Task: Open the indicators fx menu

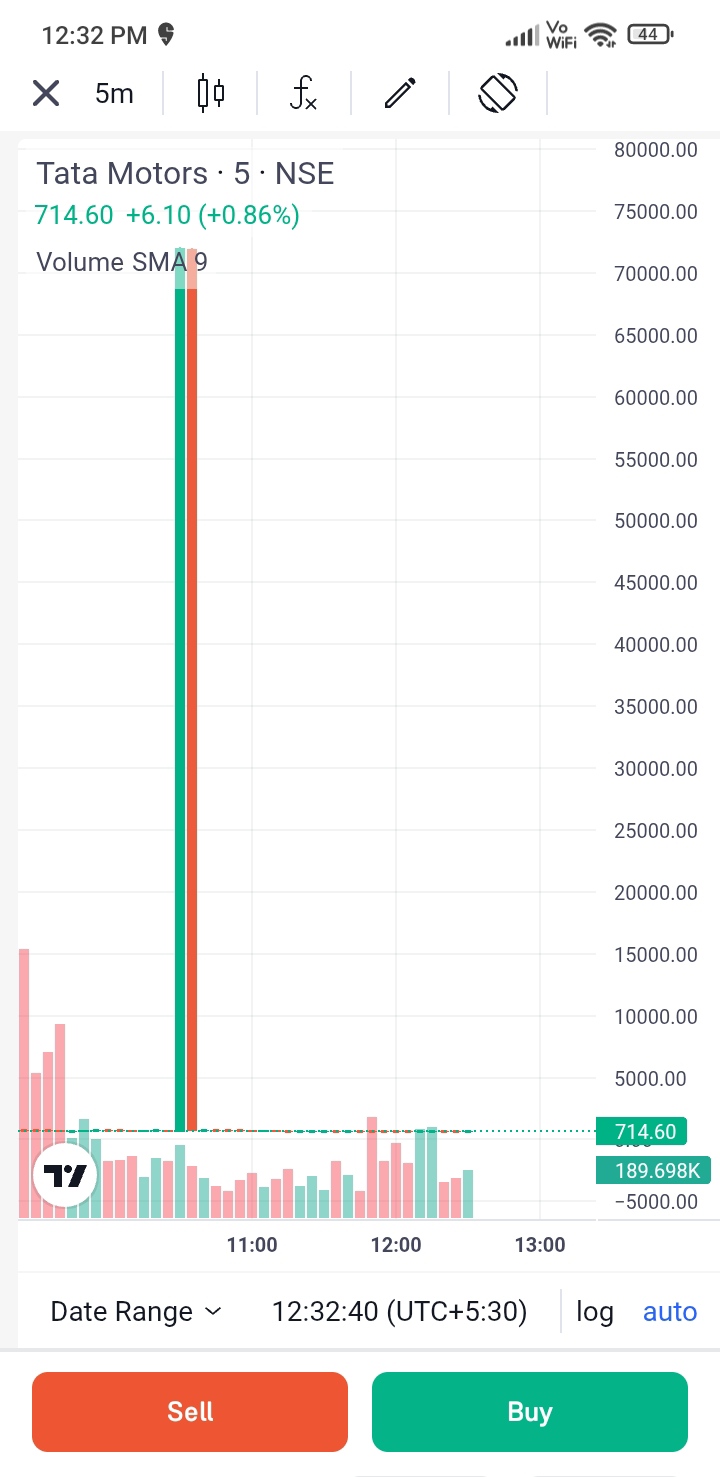Action: click(303, 94)
